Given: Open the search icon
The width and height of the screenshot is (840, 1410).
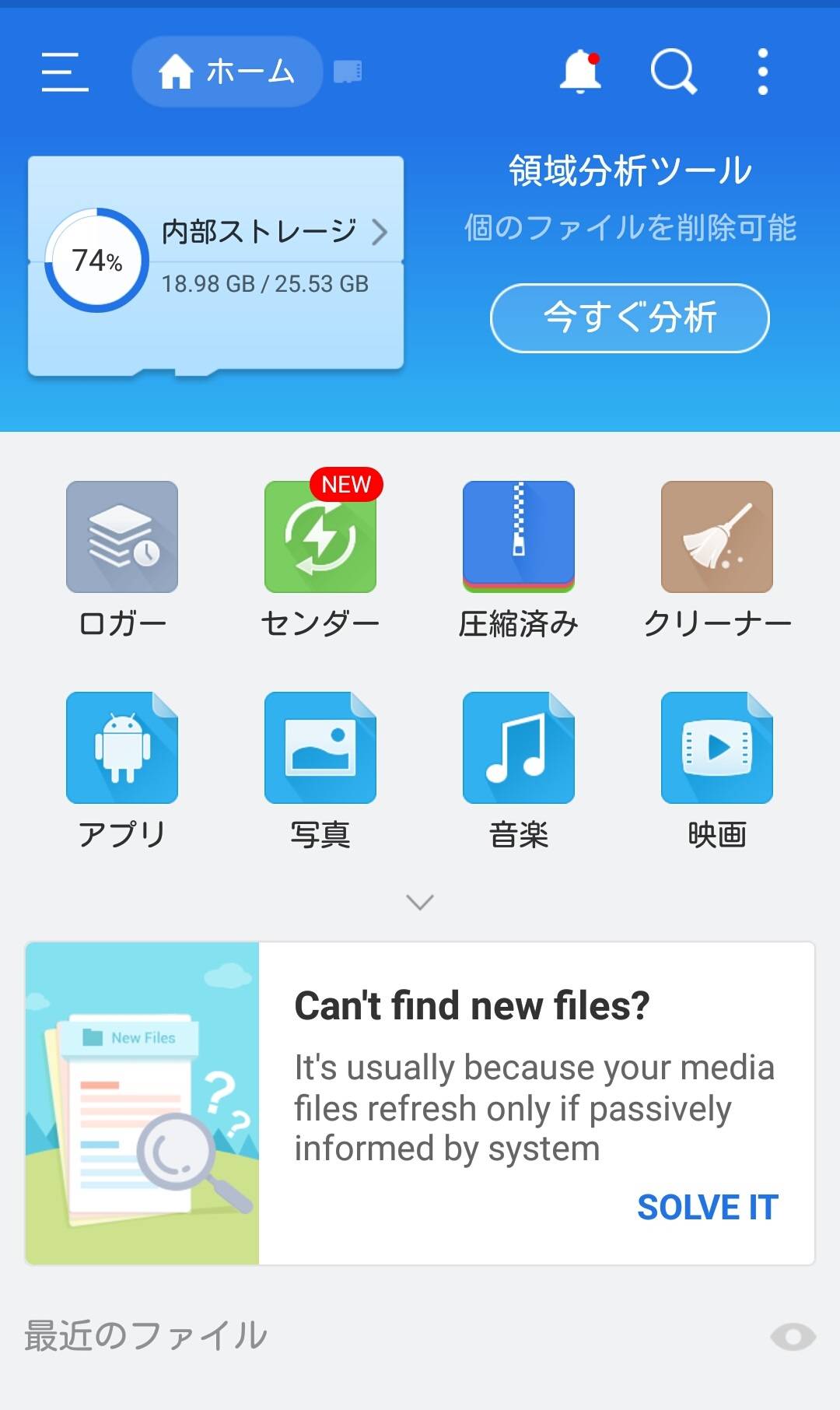Looking at the screenshot, I should tap(674, 72).
